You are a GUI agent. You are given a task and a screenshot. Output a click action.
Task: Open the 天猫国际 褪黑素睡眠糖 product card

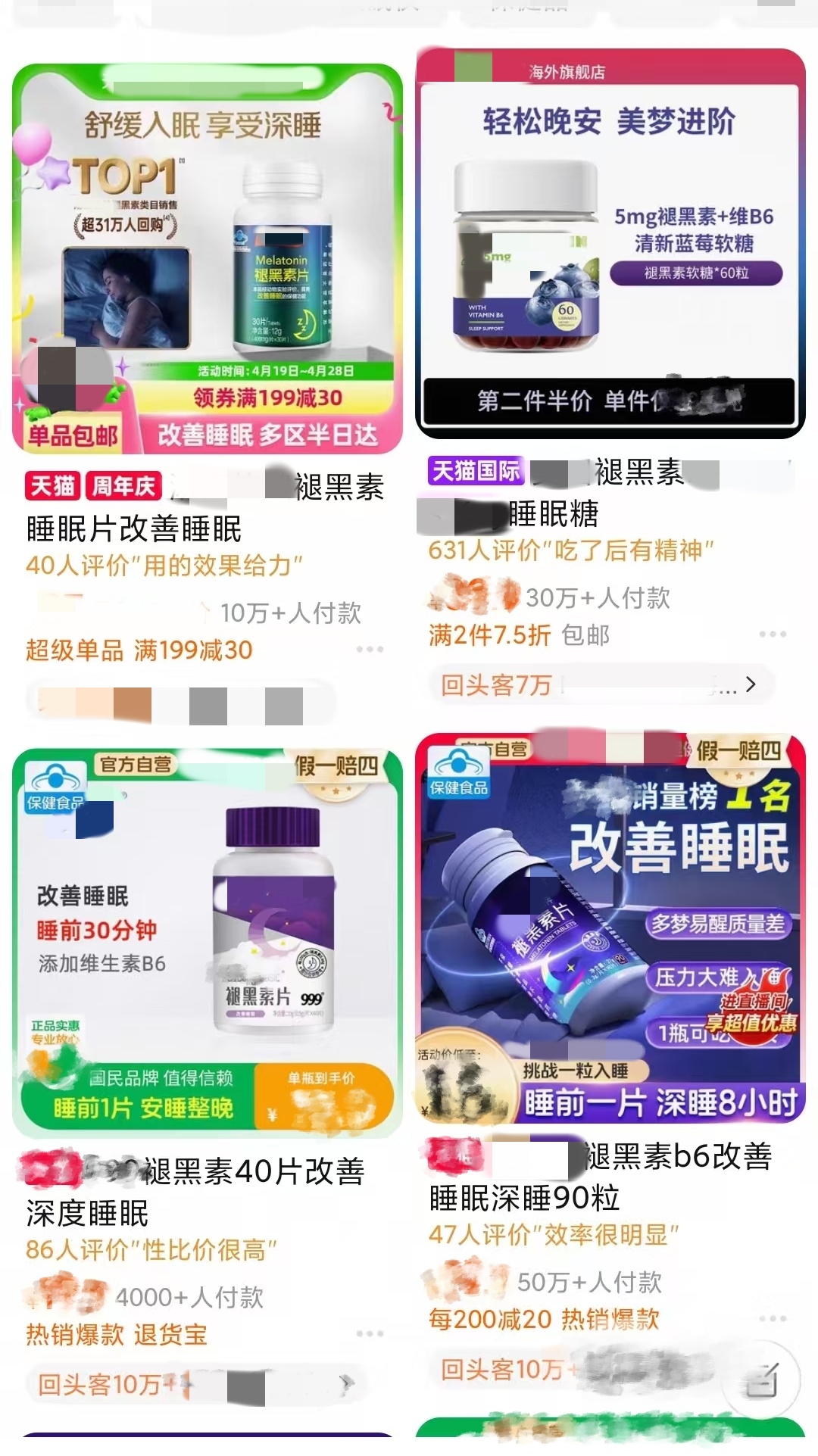tap(610, 244)
